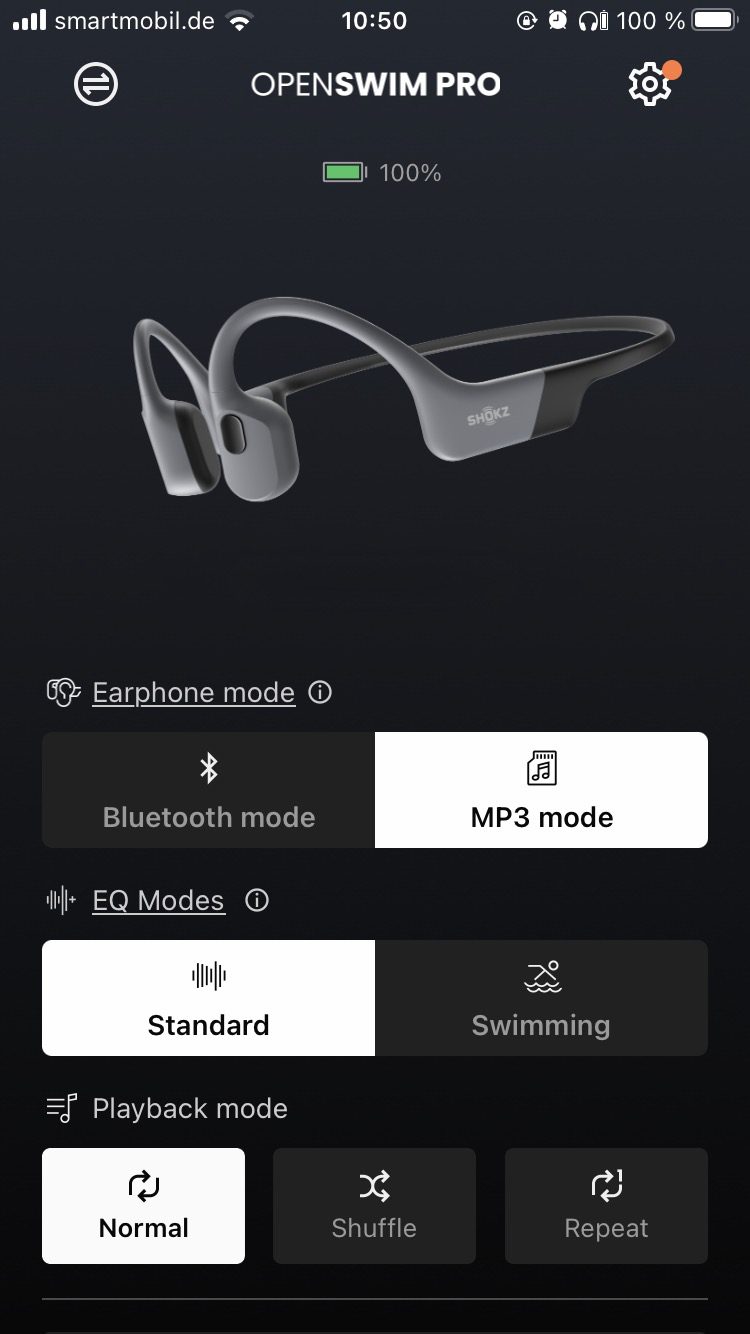Show info about Earphone mode
The width and height of the screenshot is (750, 1334).
coord(320,692)
